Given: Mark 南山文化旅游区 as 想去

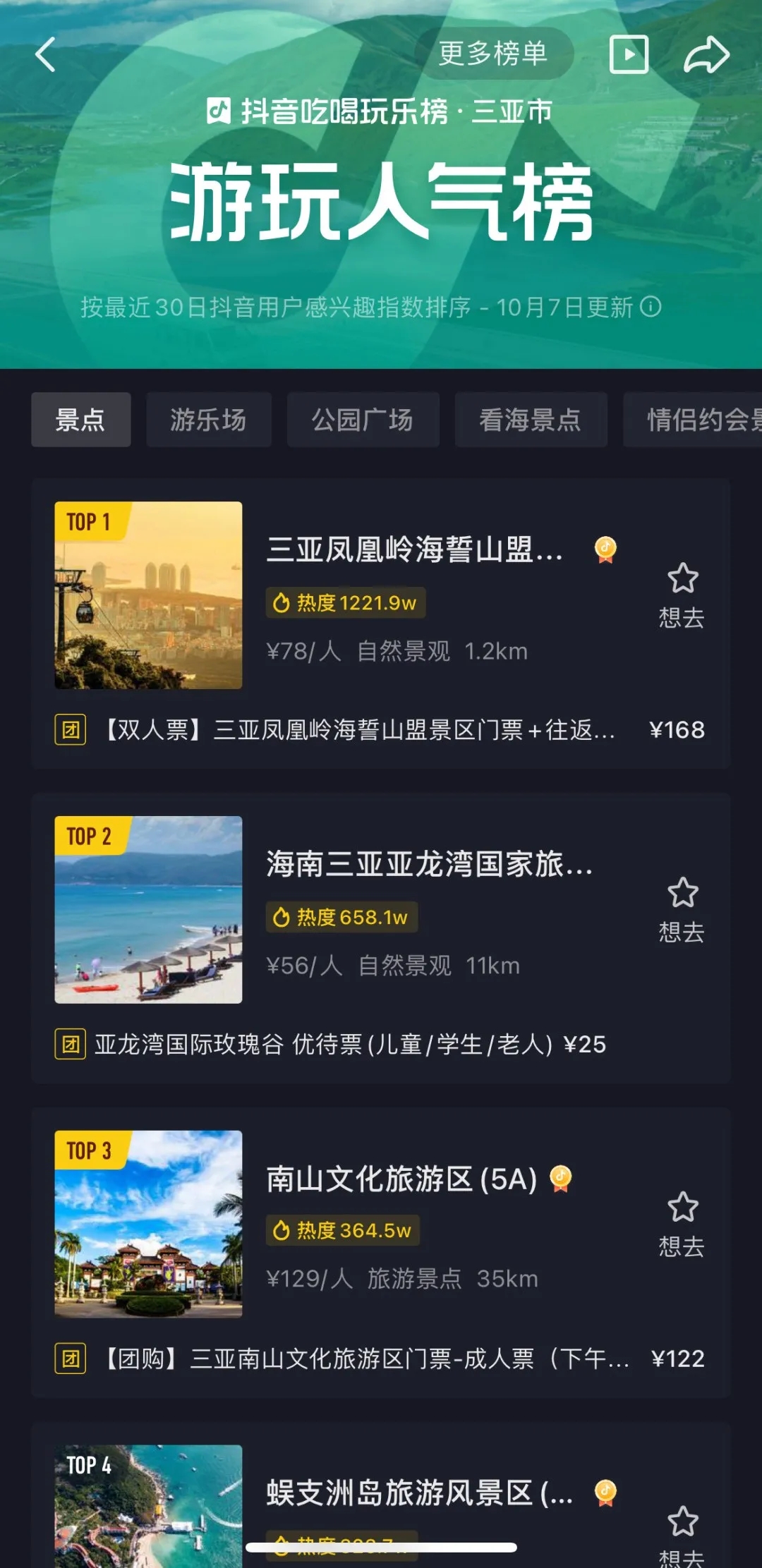Looking at the screenshot, I should tap(682, 1224).
